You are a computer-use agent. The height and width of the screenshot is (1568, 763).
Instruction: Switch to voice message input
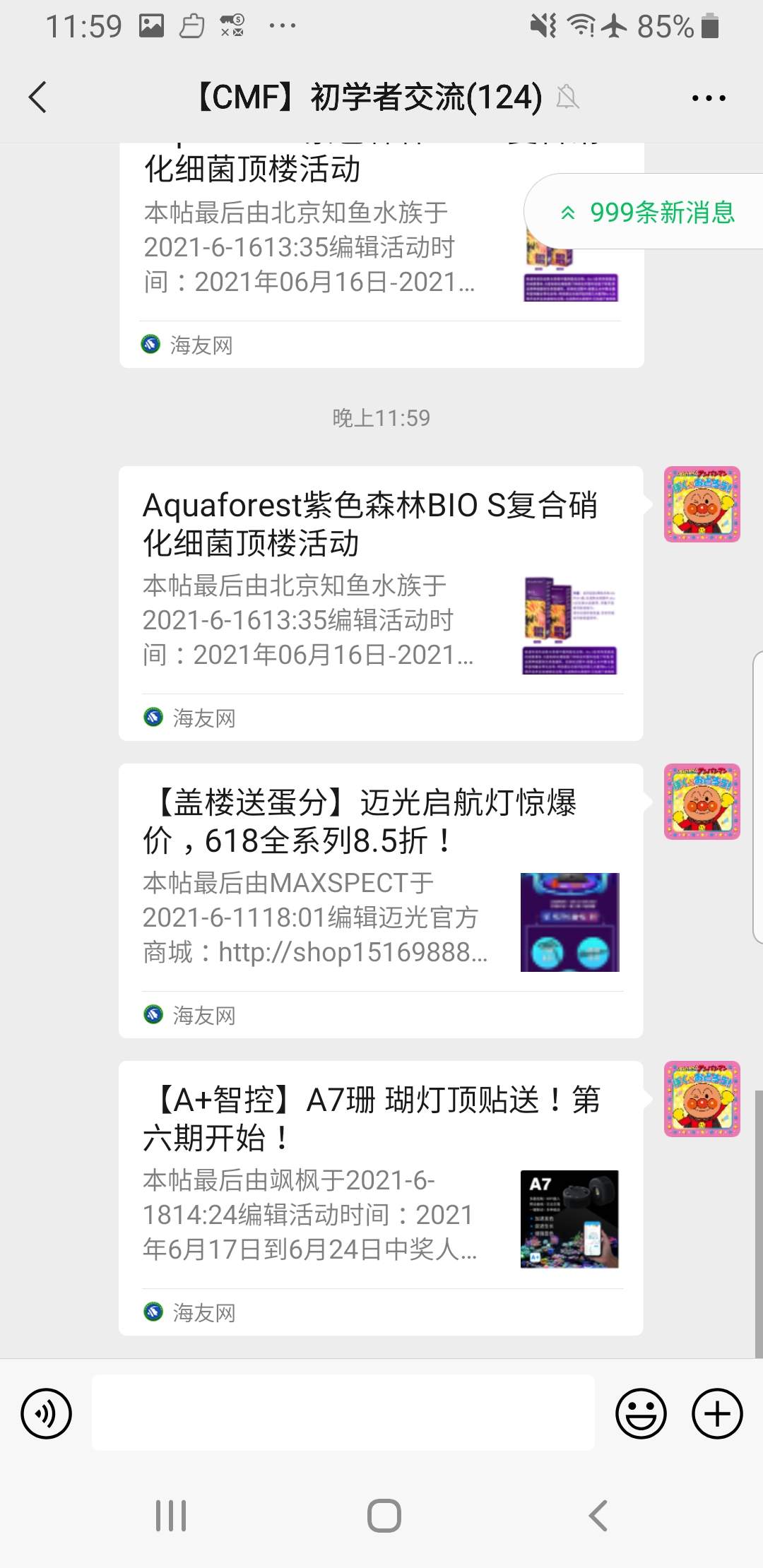pyautogui.click(x=47, y=1414)
